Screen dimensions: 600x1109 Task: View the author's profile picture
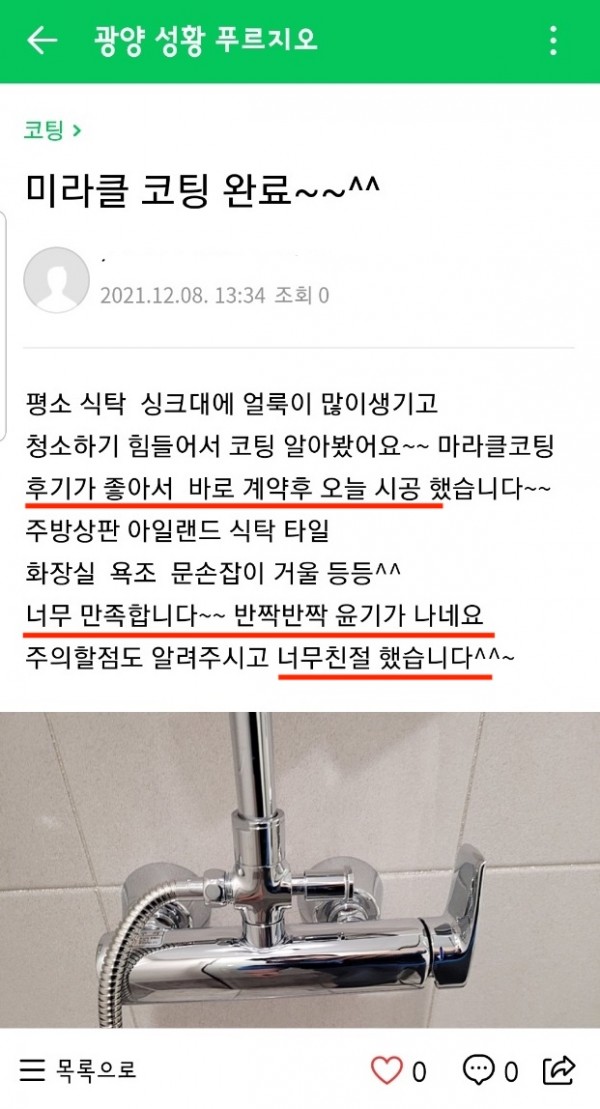click(x=56, y=280)
